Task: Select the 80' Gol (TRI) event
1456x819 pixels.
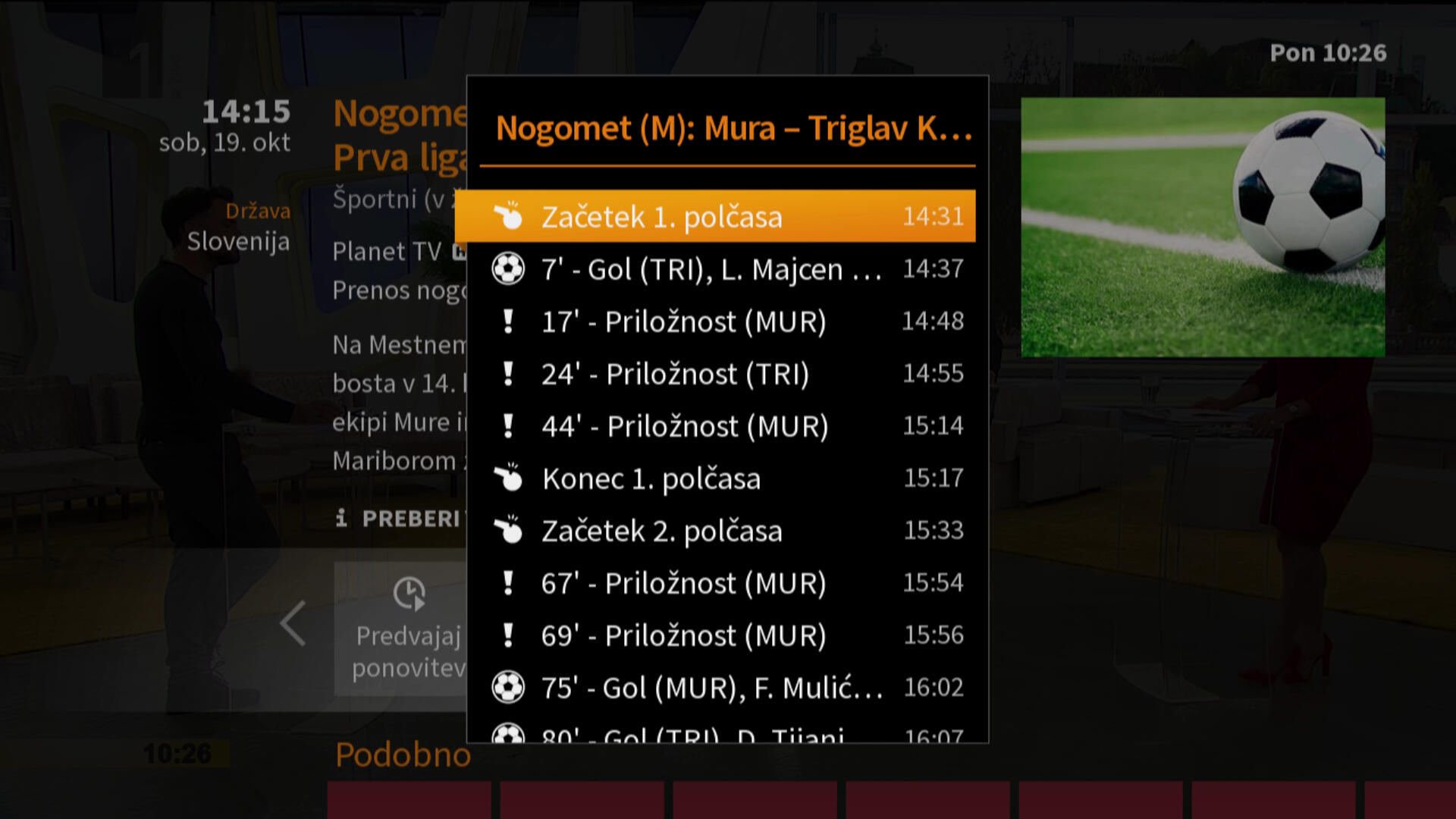Action: point(714,734)
